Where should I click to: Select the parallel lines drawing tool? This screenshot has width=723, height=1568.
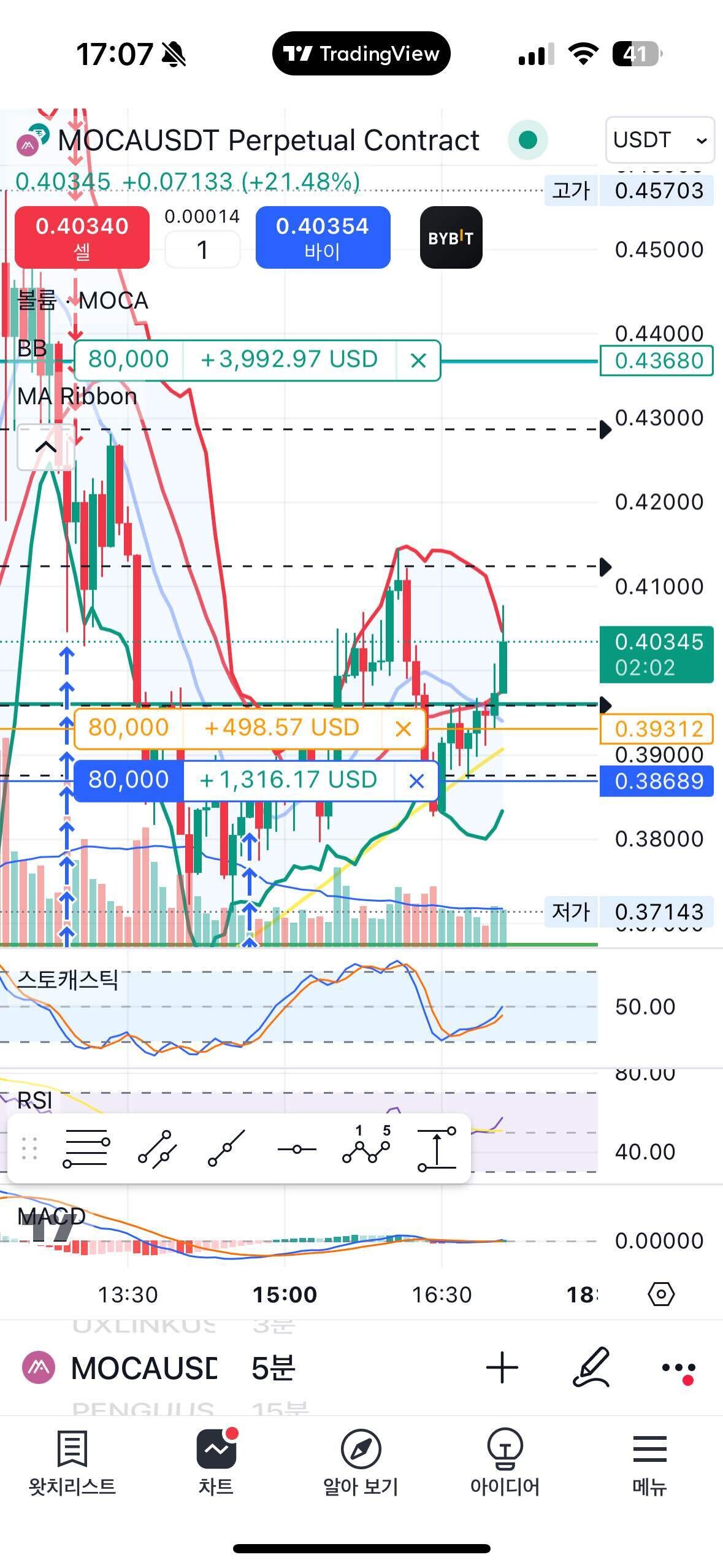coord(157,1148)
